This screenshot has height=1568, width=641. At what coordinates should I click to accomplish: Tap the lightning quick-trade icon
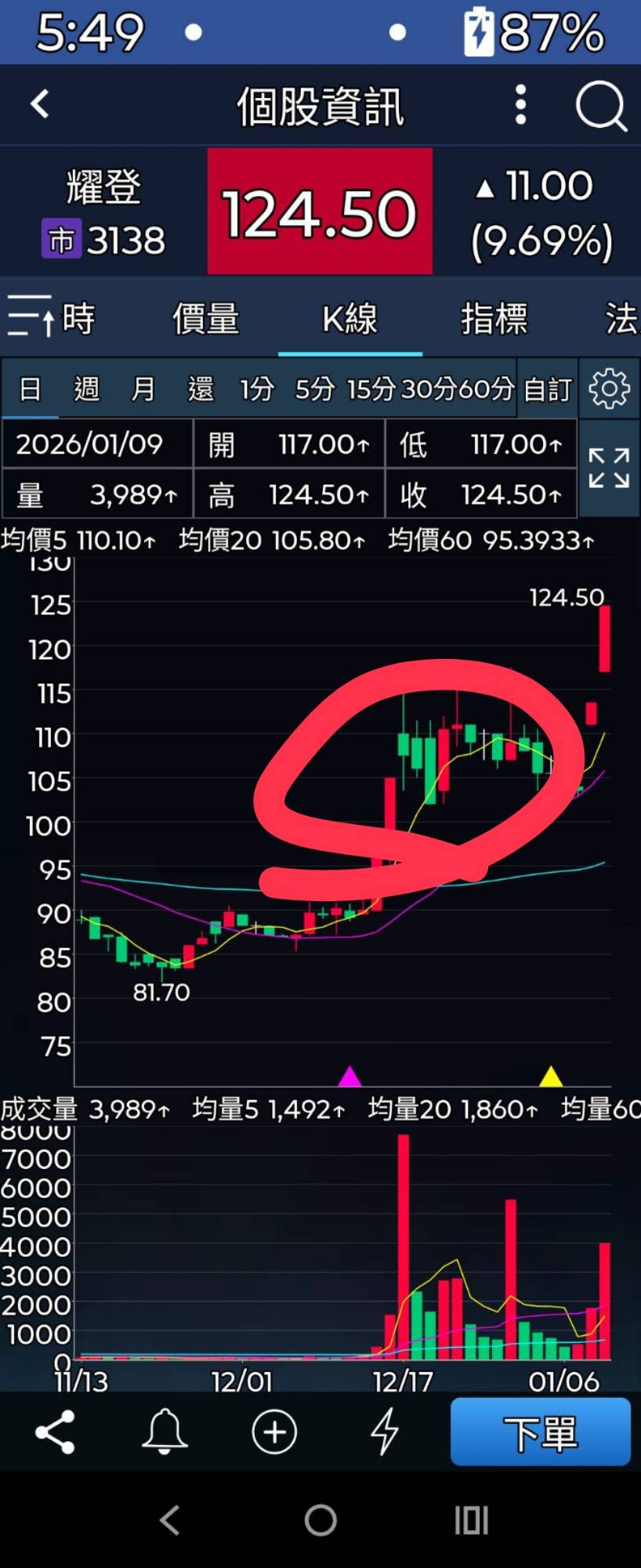(385, 1431)
